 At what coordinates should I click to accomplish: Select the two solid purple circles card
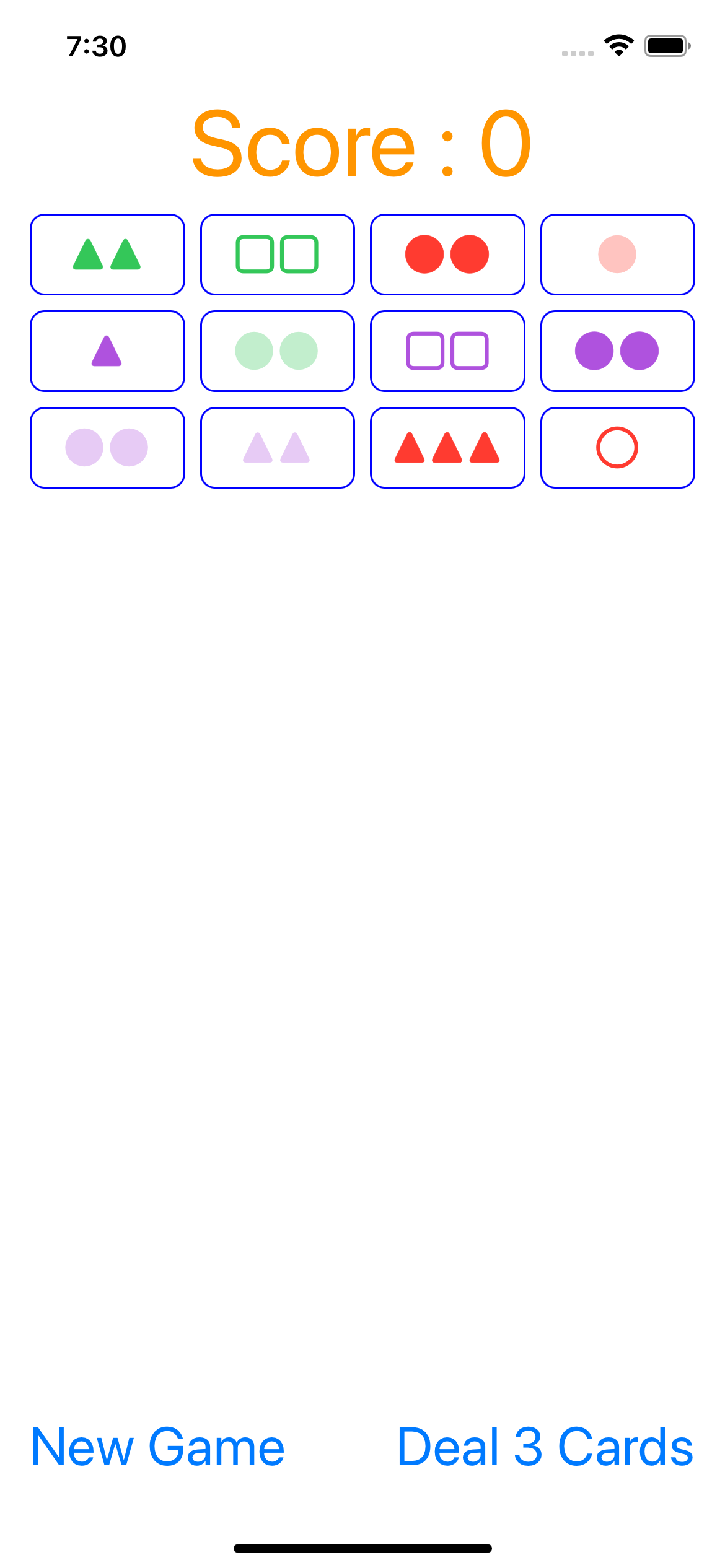click(617, 351)
